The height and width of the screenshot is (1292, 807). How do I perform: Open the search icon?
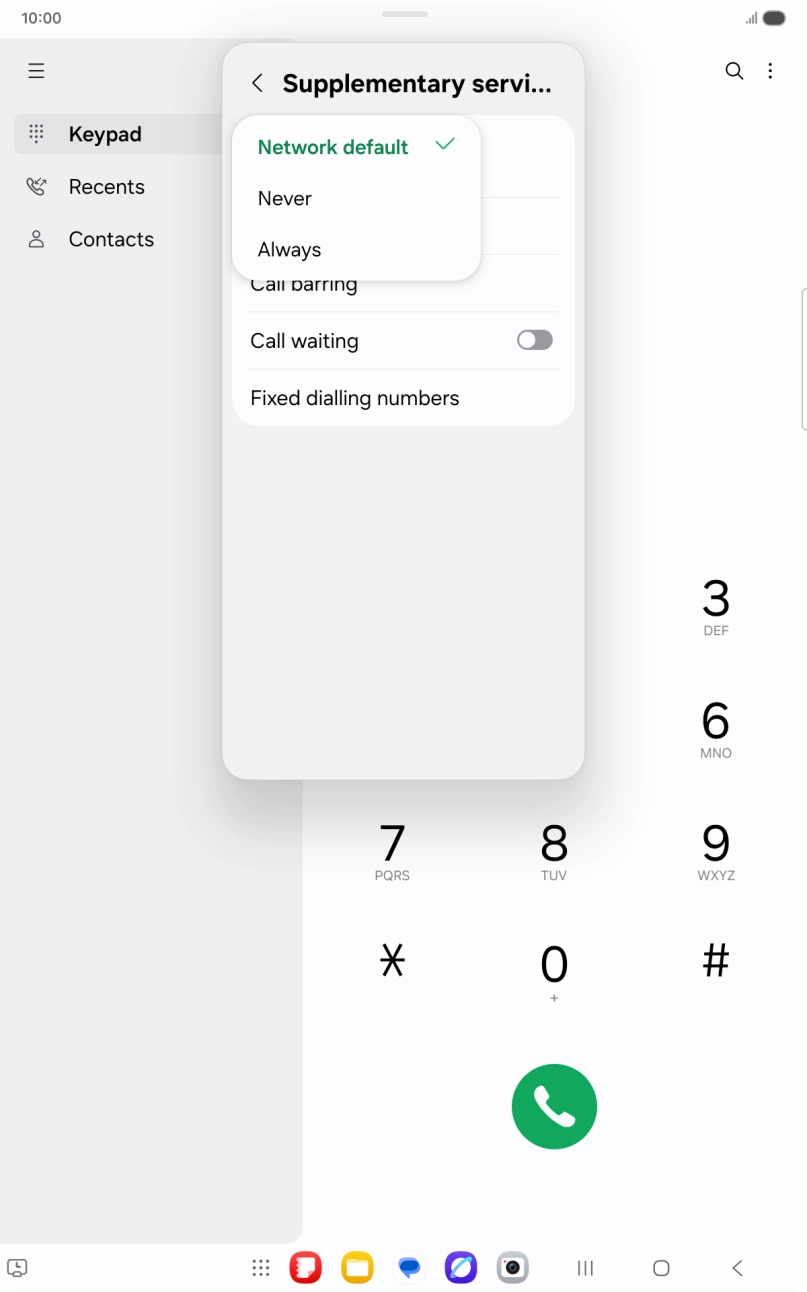point(734,71)
